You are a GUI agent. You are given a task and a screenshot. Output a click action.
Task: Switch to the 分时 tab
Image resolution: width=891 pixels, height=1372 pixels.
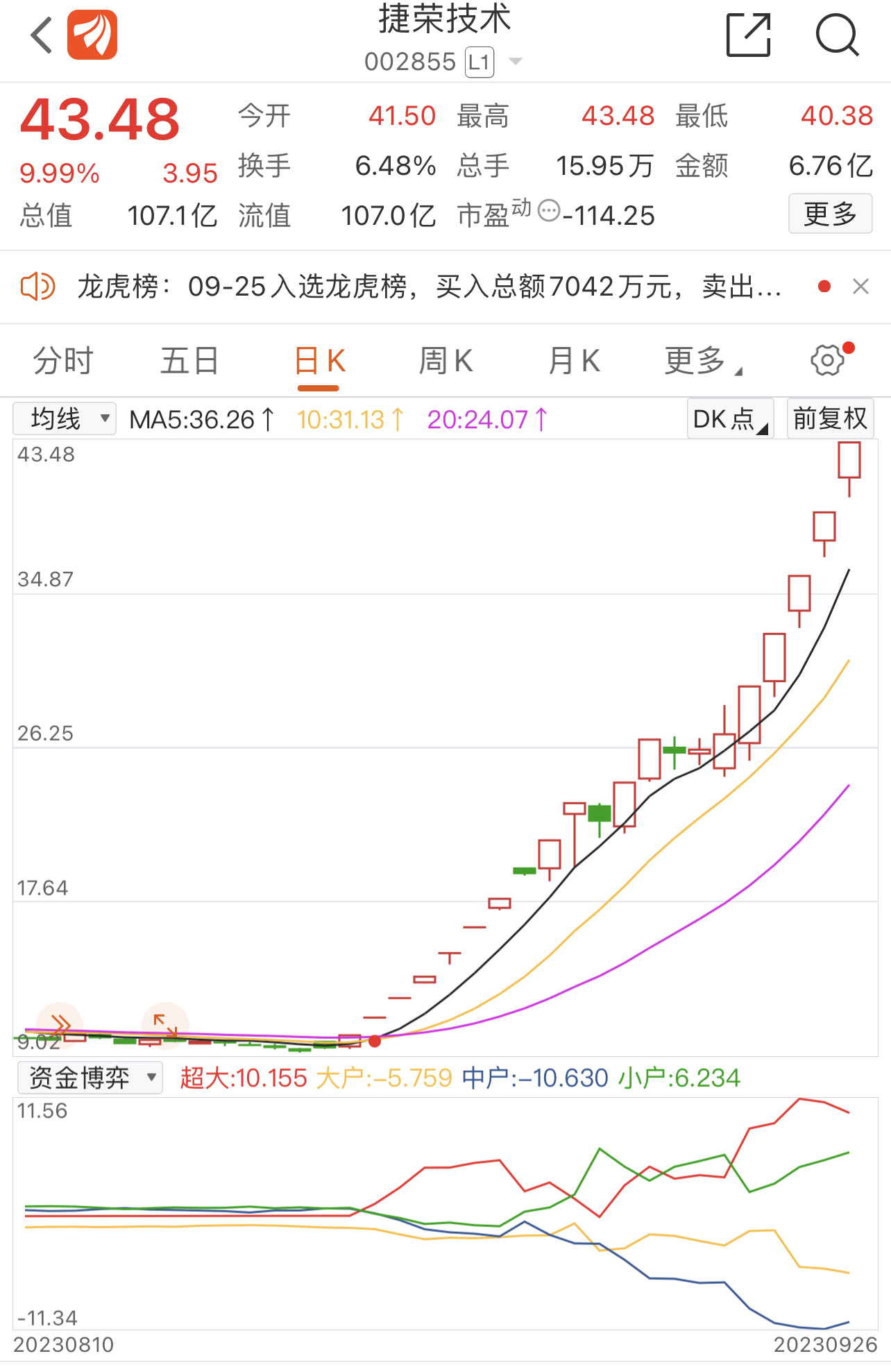tap(63, 361)
